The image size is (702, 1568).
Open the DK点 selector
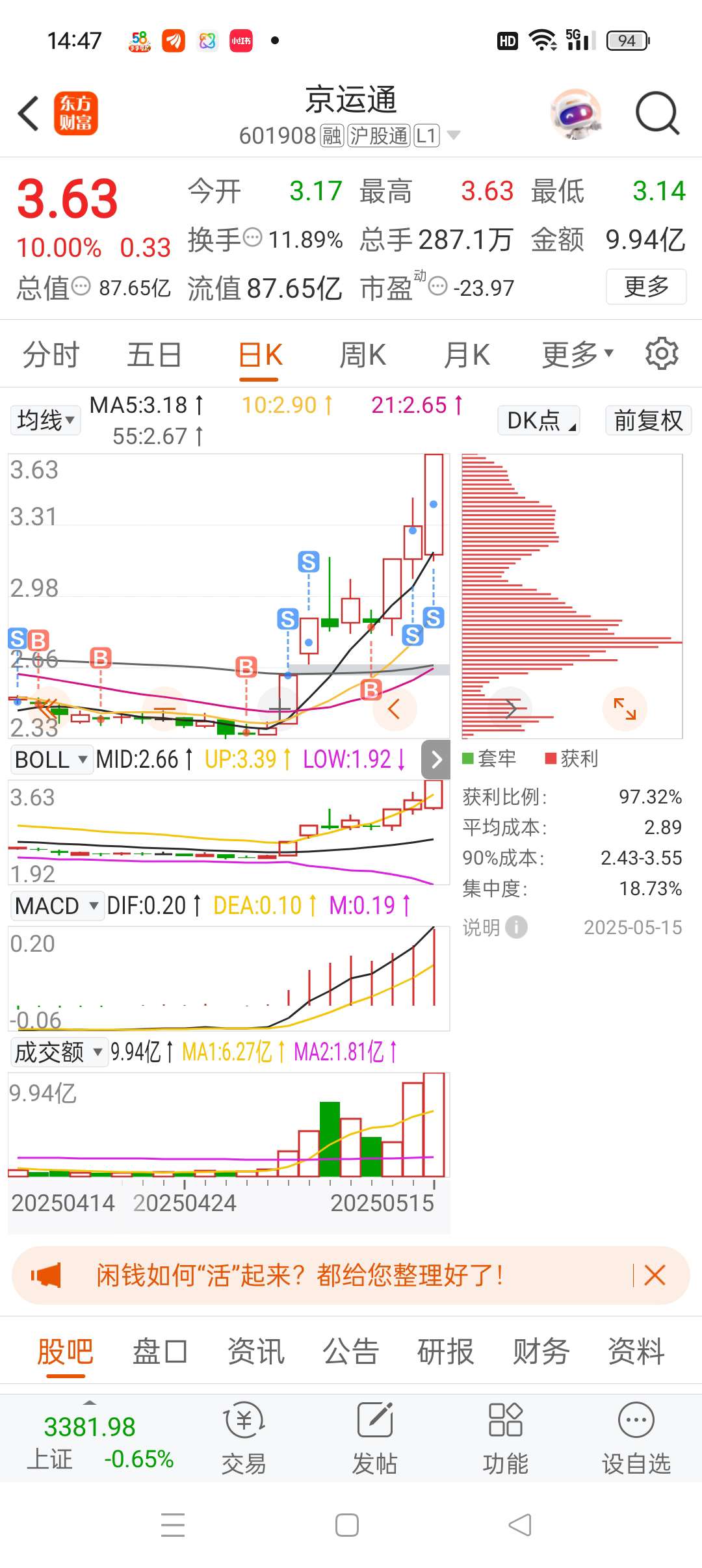pyautogui.click(x=538, y=420)
